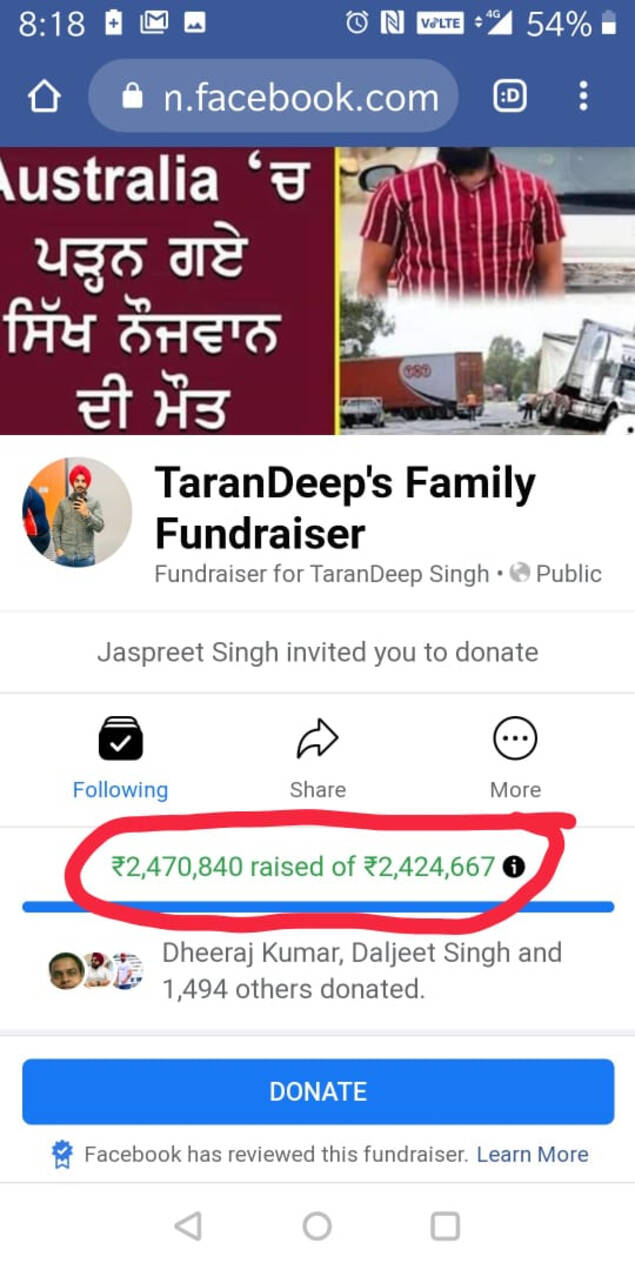Share TaranDeep's Family Fundraiser

(318, 760)
